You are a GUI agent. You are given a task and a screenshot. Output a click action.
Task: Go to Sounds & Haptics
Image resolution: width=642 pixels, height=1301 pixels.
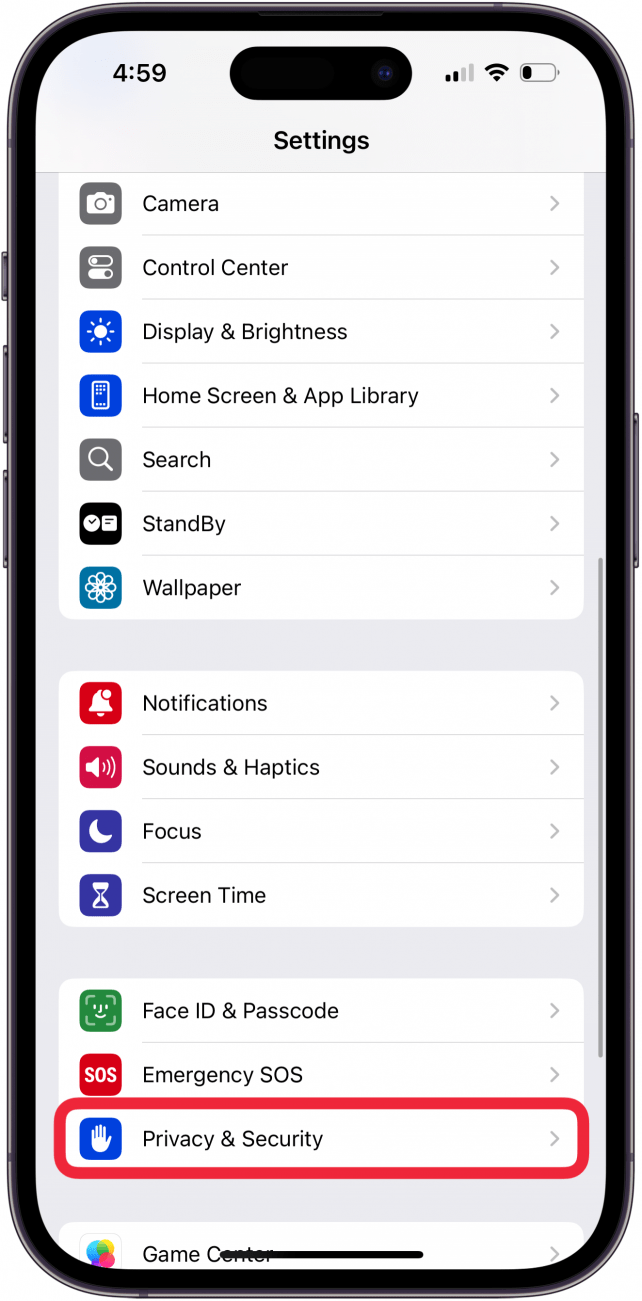click(320, 767)
